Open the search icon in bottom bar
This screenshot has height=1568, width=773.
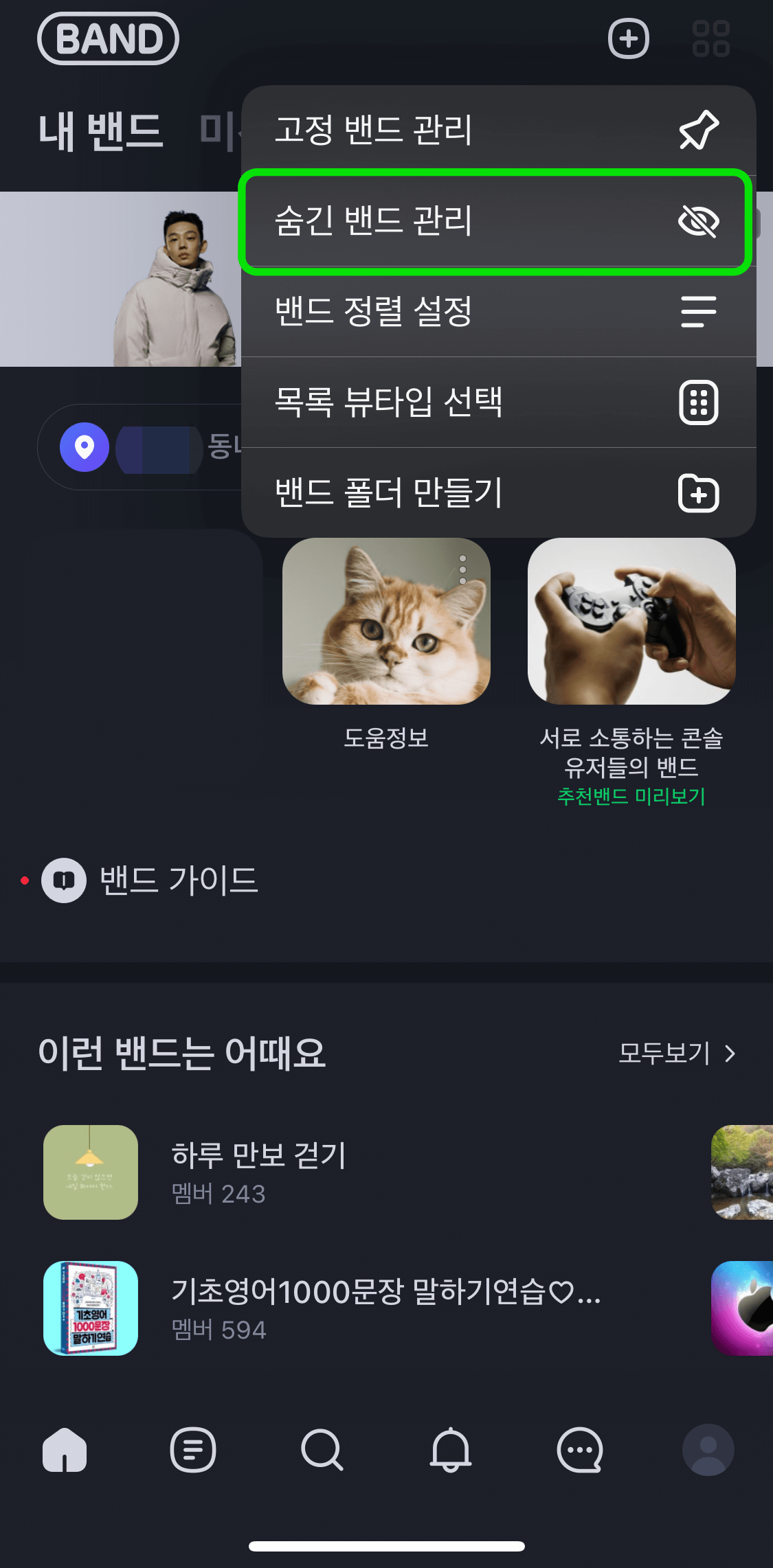322,1451
